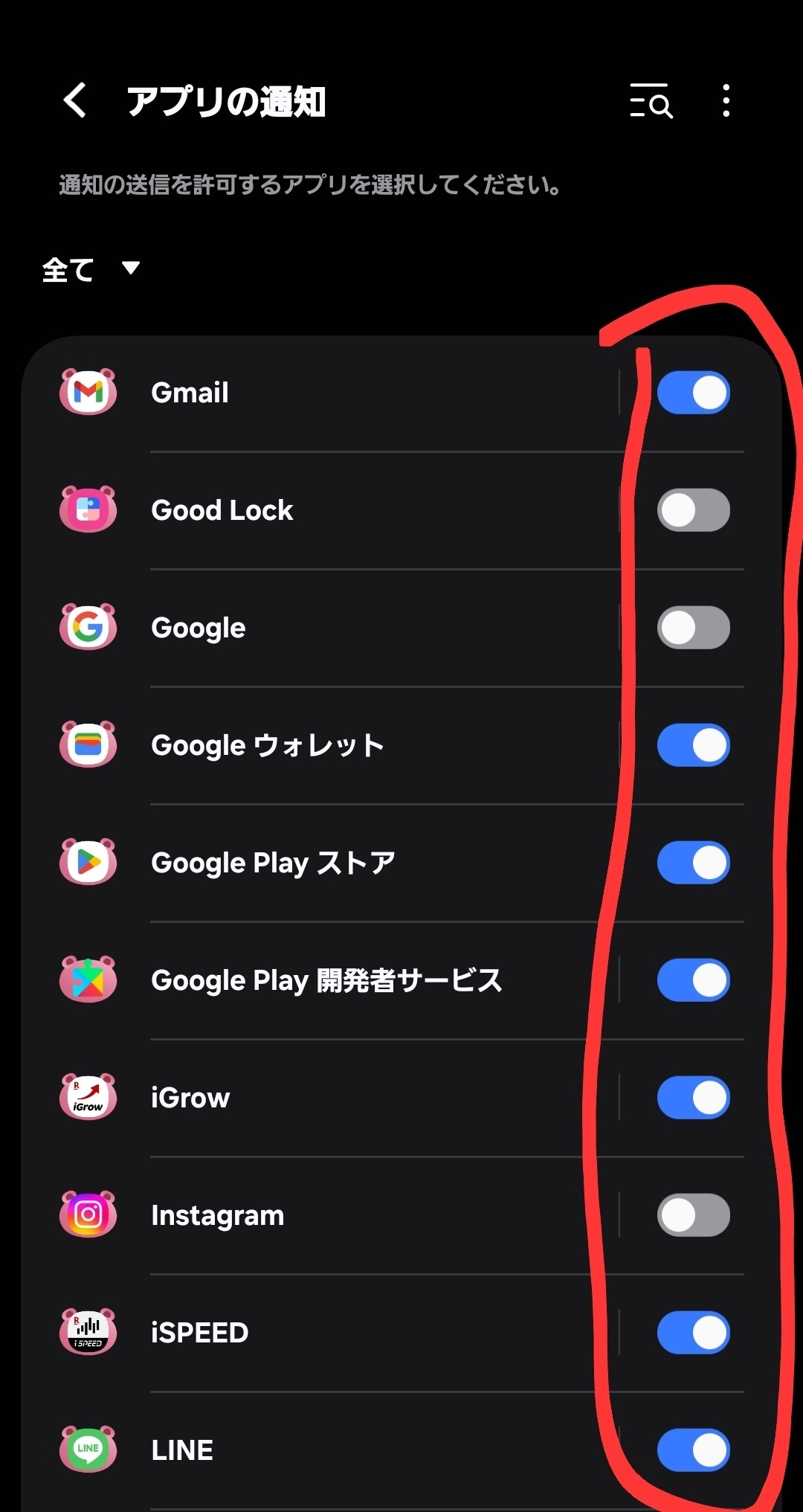Turn on Instagram notifications
The width and height of the screenshot is (803, 1512).
[693, 1215]
